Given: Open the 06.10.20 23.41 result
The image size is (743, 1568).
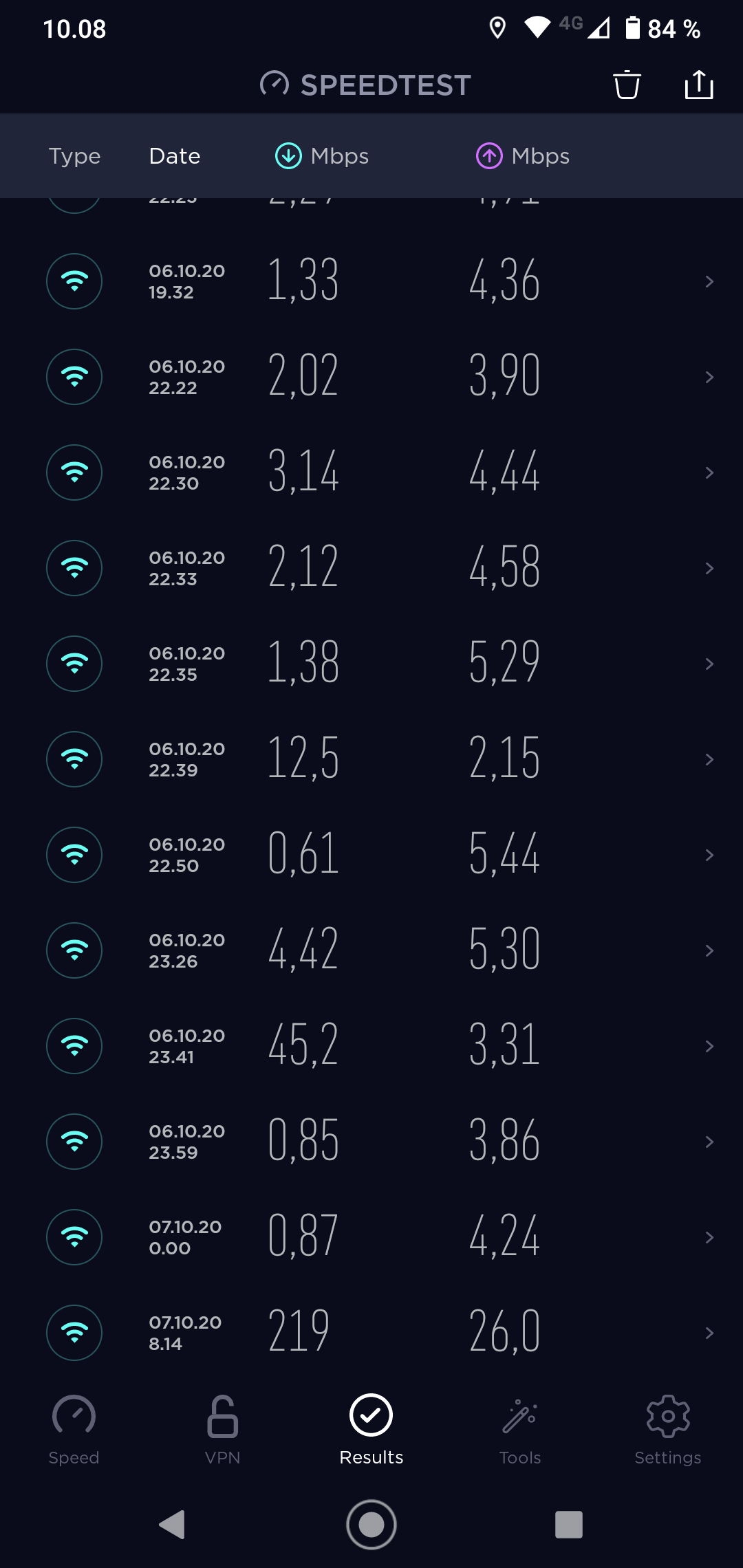Looking at the screenshot, I should click(x=371, y=1046).
